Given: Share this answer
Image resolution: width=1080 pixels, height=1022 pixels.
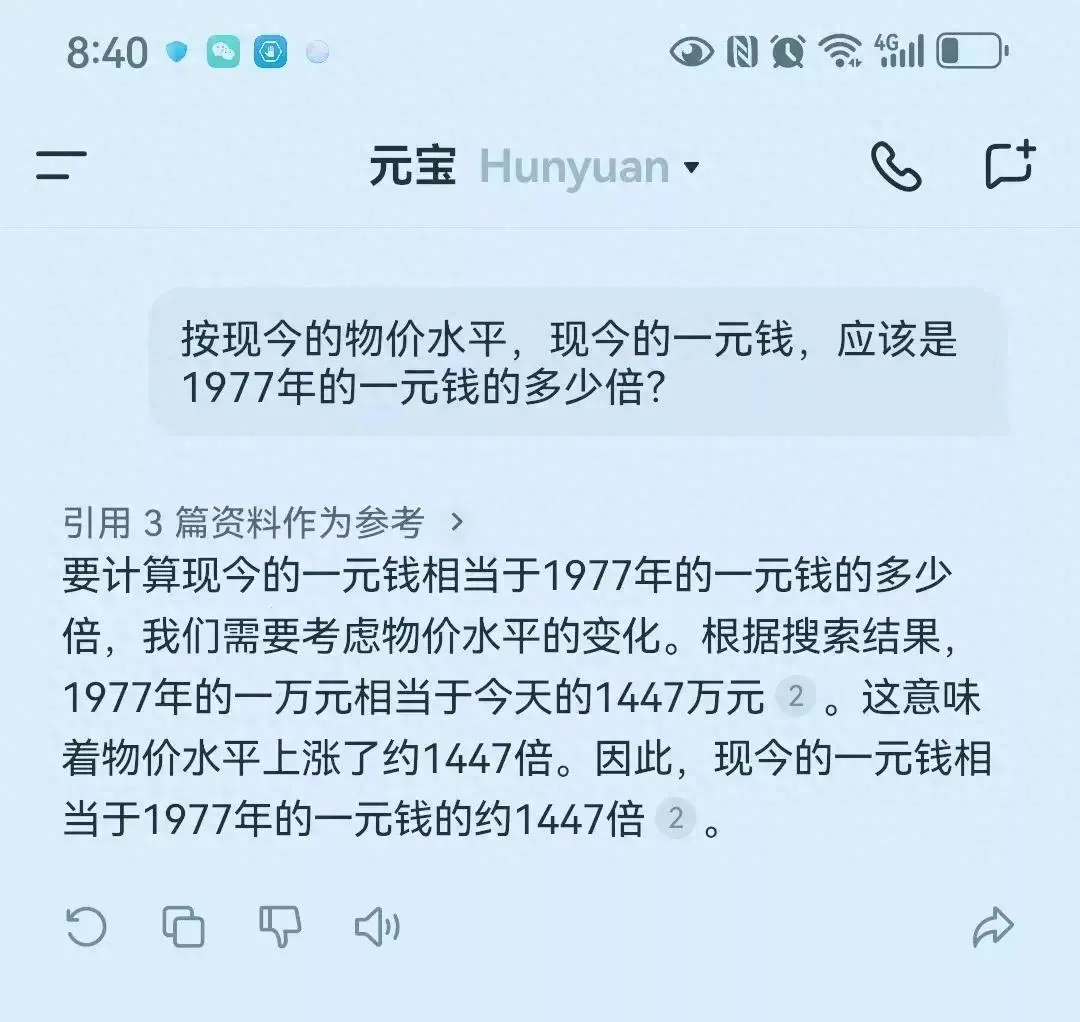Looking at the screenshot, I should pyautogui.click(x=993, y=927).
